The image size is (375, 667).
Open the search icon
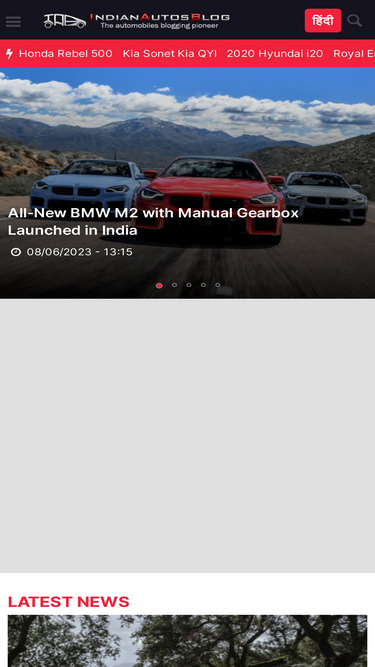[x=355, y=20]
